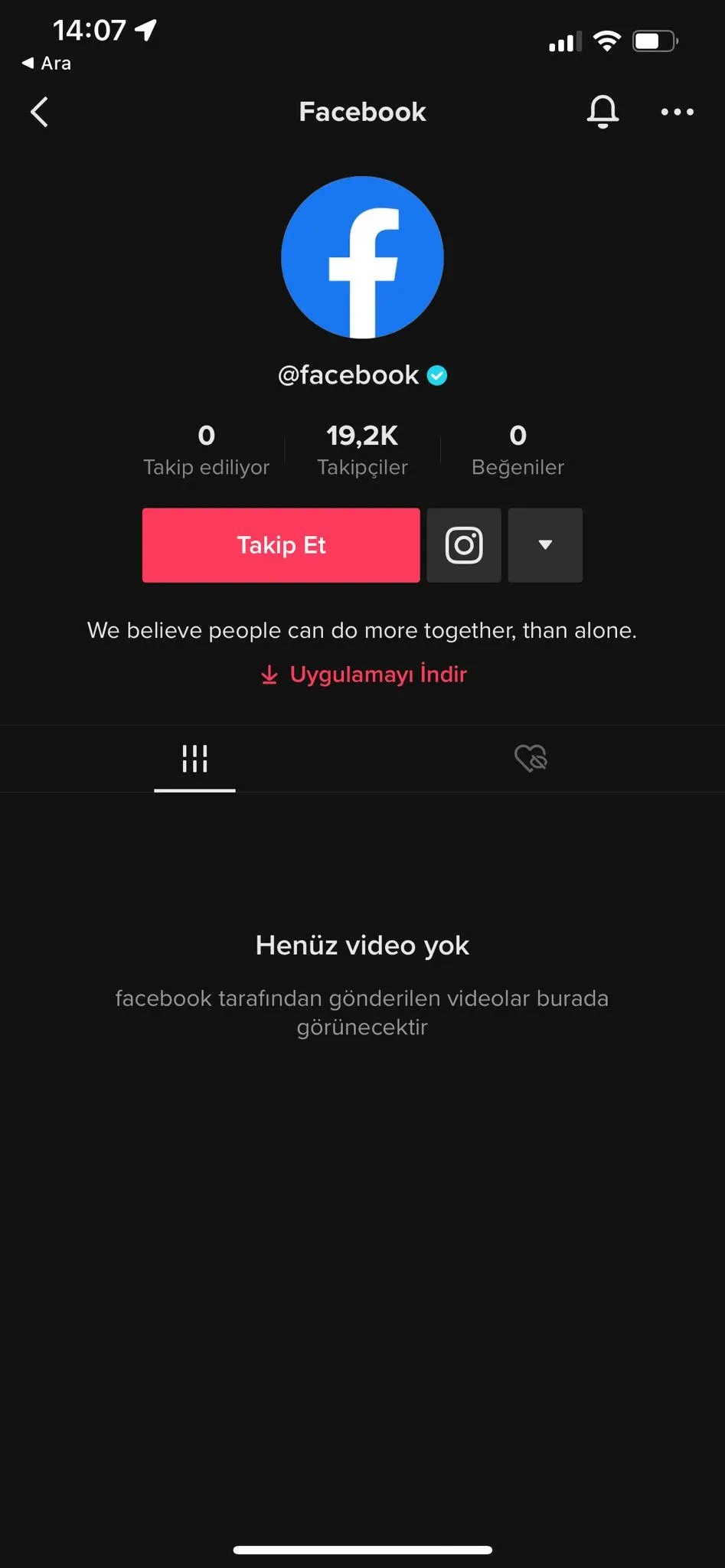Activate the Videos tab on the profile
The image size is (725, 1568).
click(x=194, y=758)
